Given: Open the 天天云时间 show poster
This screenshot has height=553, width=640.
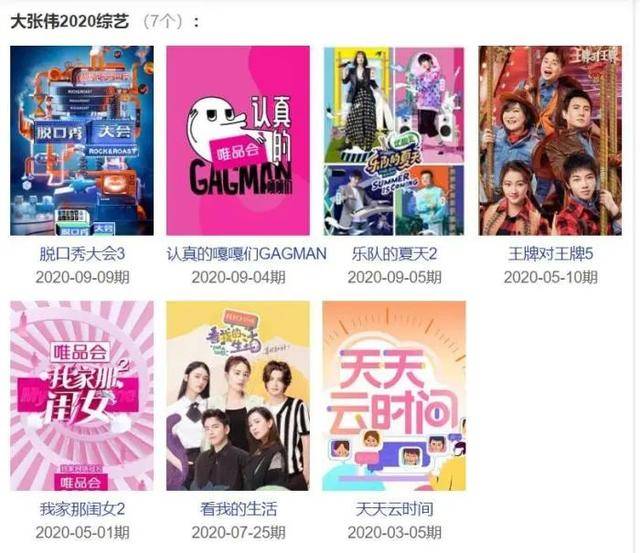Looking at the screenshot, I should (x=394, y=396).
